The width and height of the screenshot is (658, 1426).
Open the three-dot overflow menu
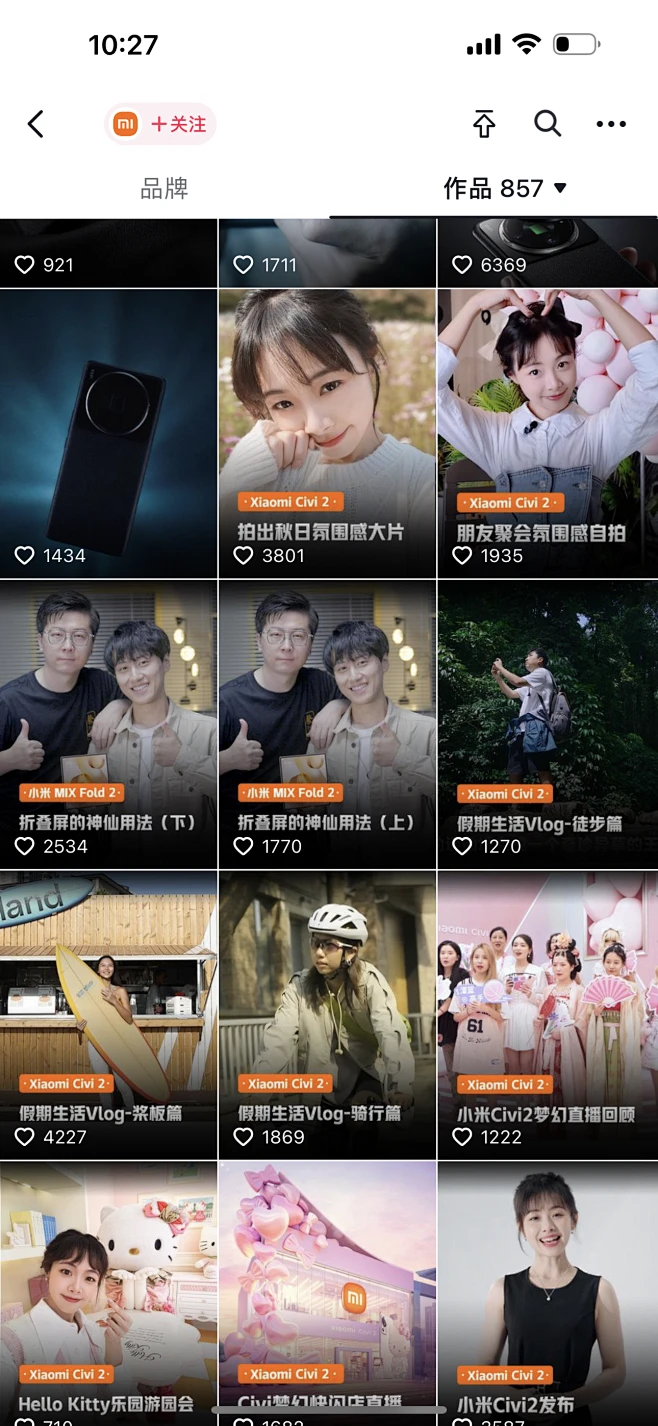pos(610,124)
